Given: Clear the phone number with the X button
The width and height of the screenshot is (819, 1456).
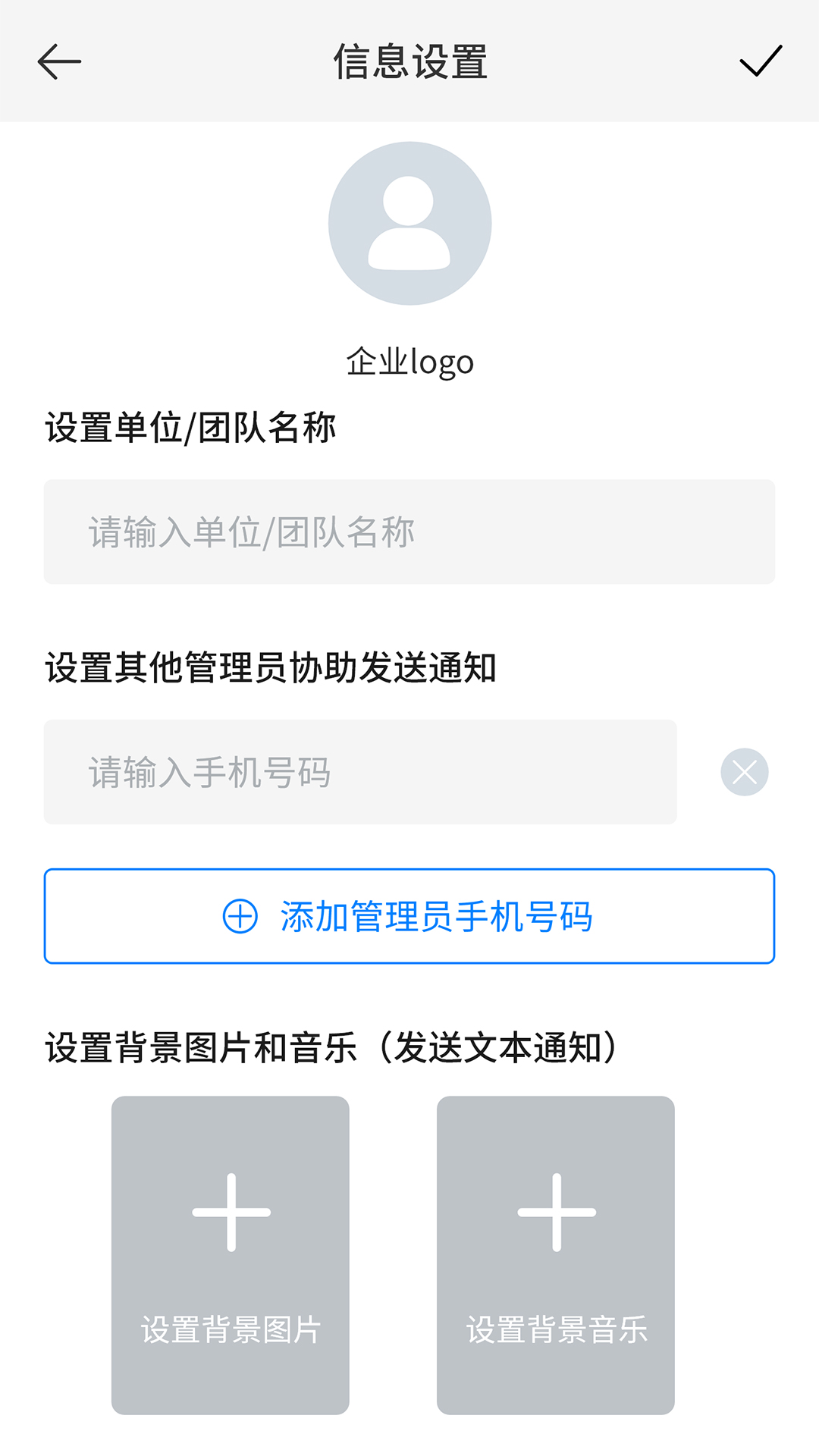Looking at the screenshot, I should (744, 772).
